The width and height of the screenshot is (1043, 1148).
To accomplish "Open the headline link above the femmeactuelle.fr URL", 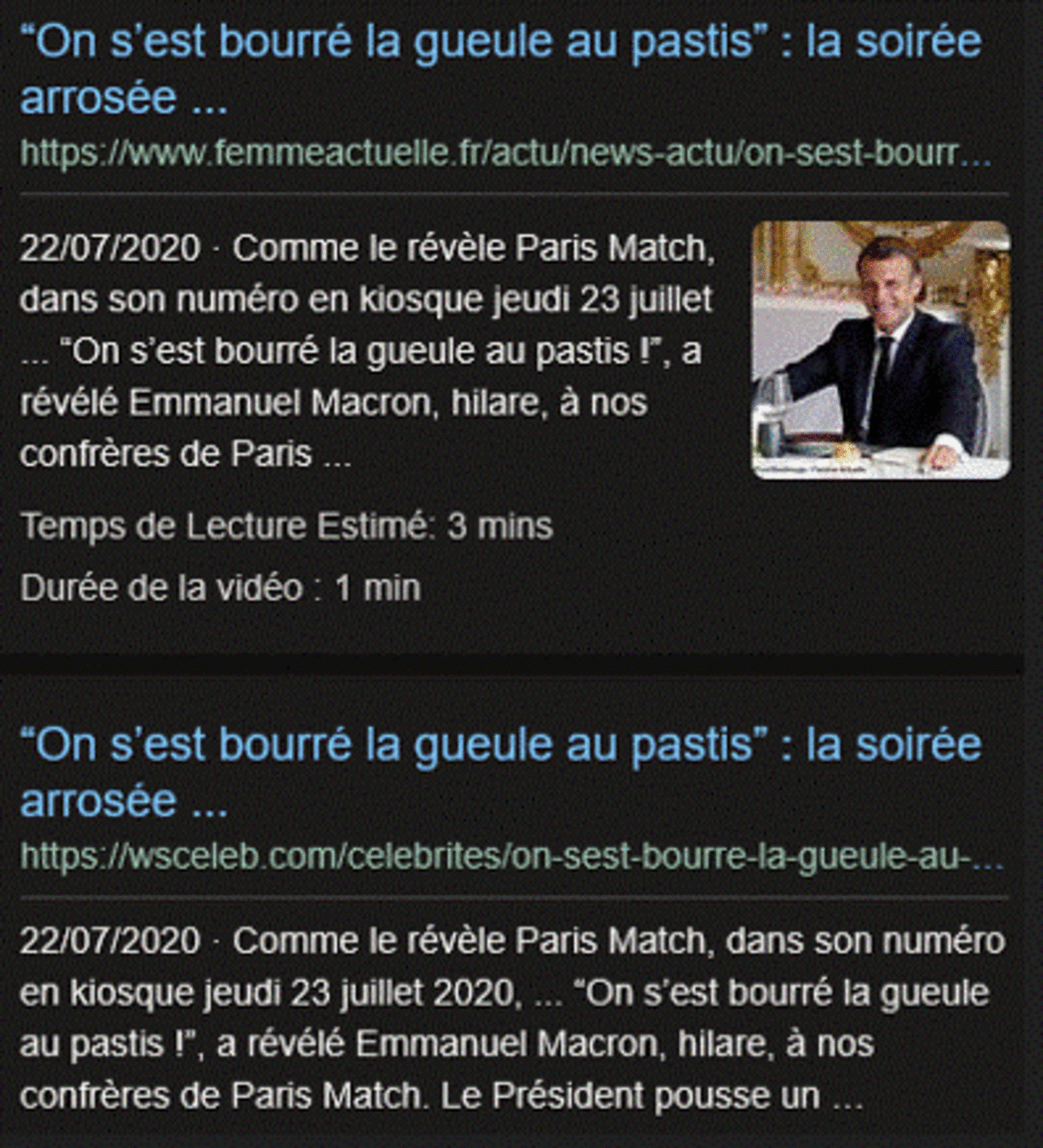I will [500, 70].
